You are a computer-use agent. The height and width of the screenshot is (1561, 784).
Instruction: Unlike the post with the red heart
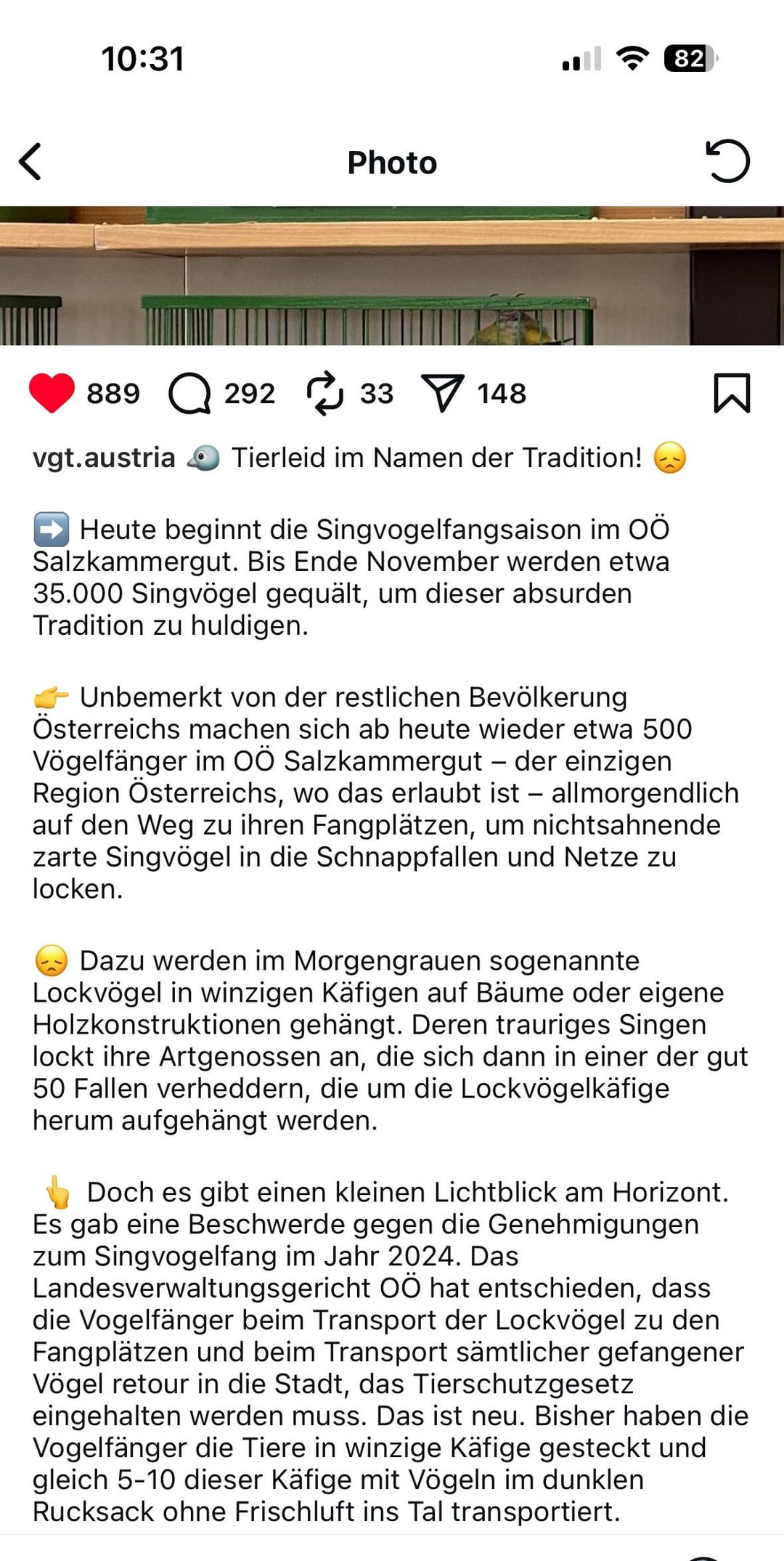(52, 393)
